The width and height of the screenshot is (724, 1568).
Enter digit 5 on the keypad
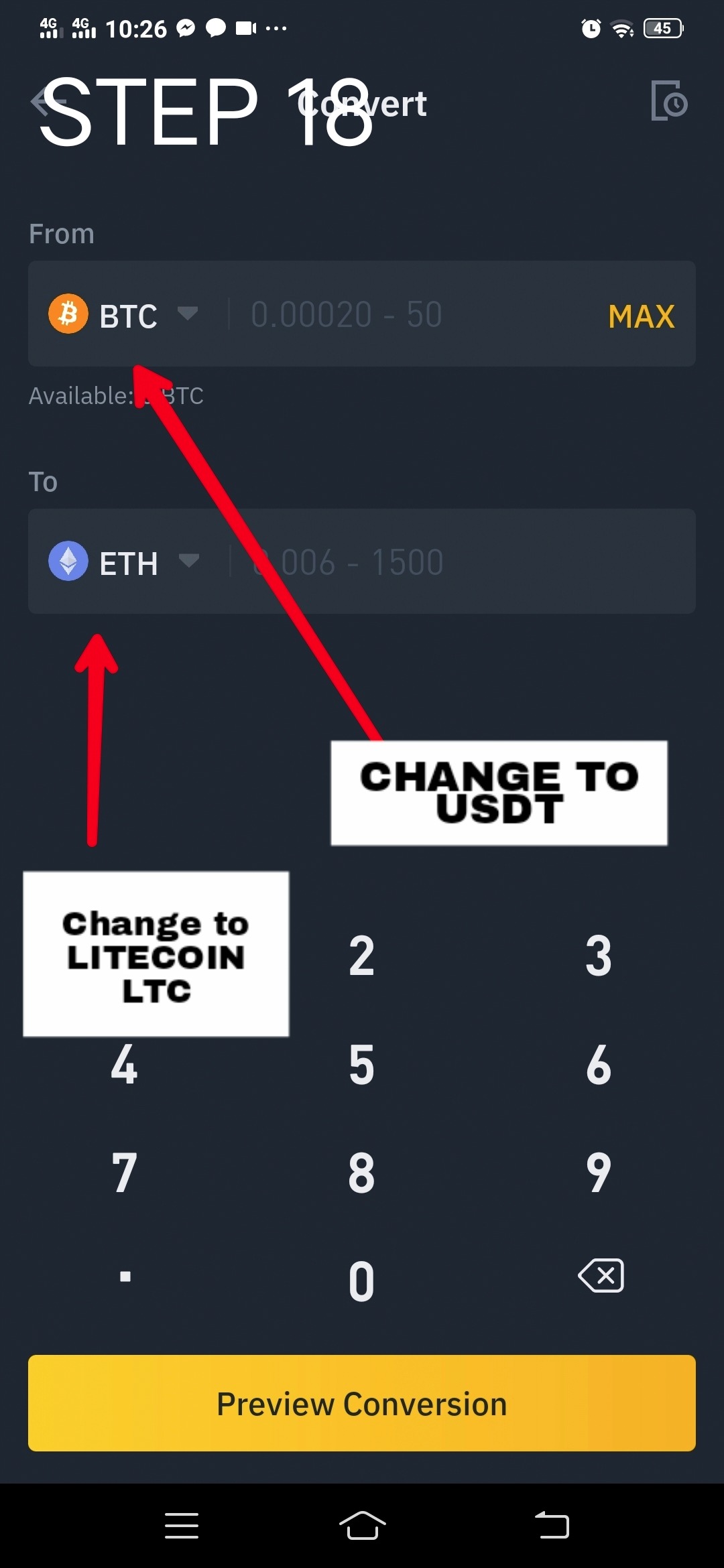pos(361,1065)
